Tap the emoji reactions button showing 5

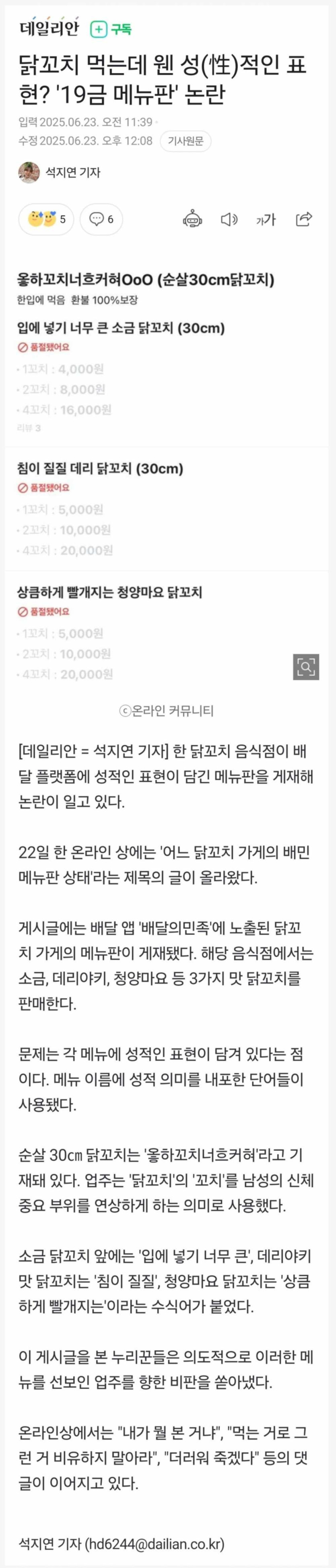point(46,219)
